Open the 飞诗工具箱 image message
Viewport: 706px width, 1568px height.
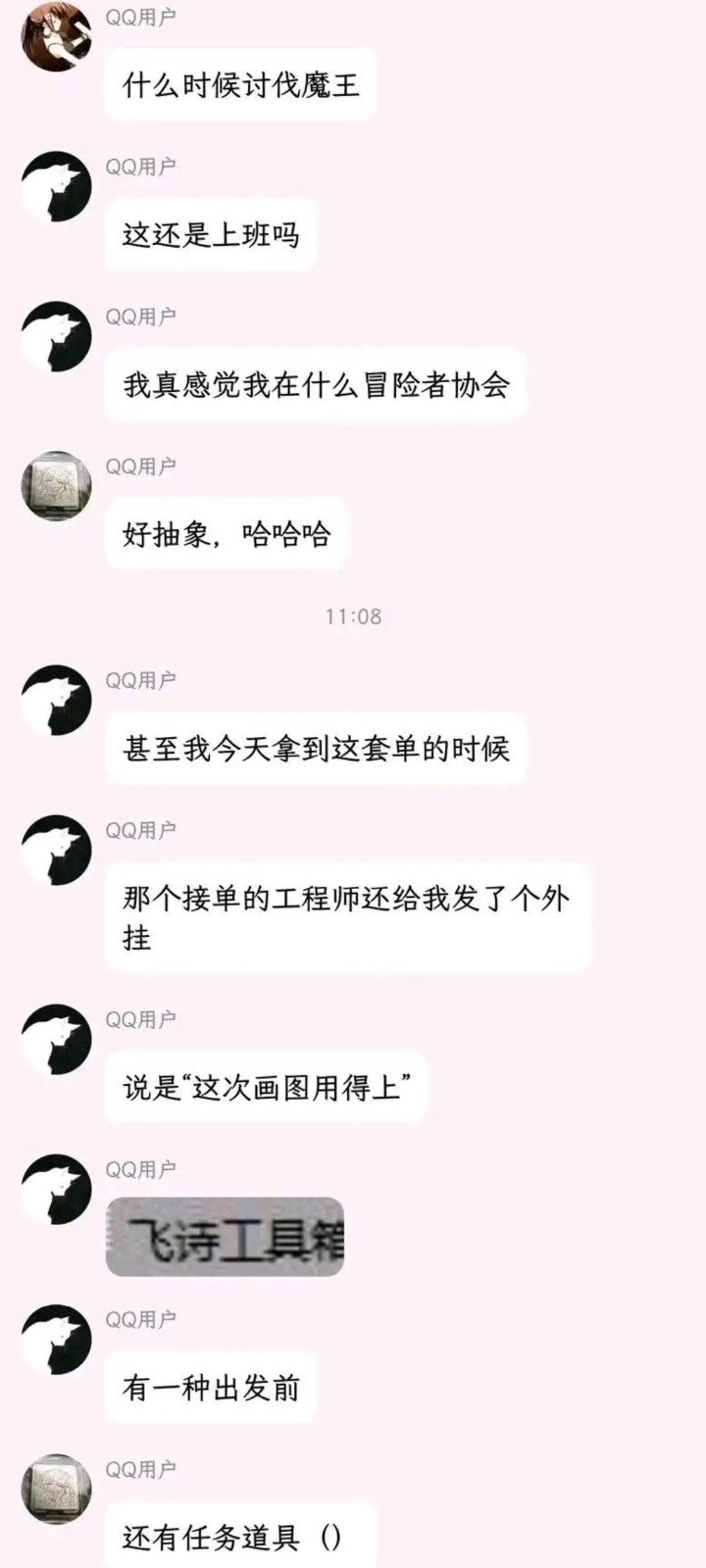tap(225, 1237)
